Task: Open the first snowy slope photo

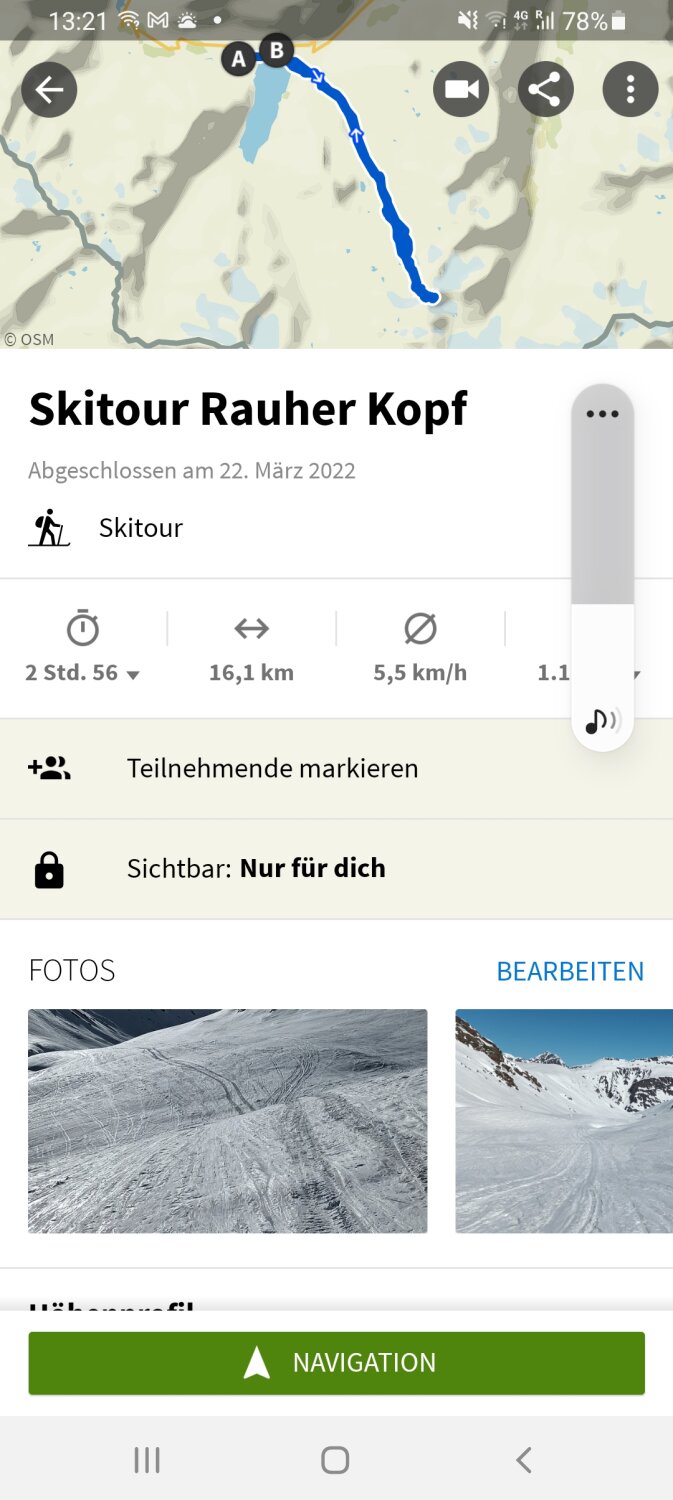Action: (227, 1120)
